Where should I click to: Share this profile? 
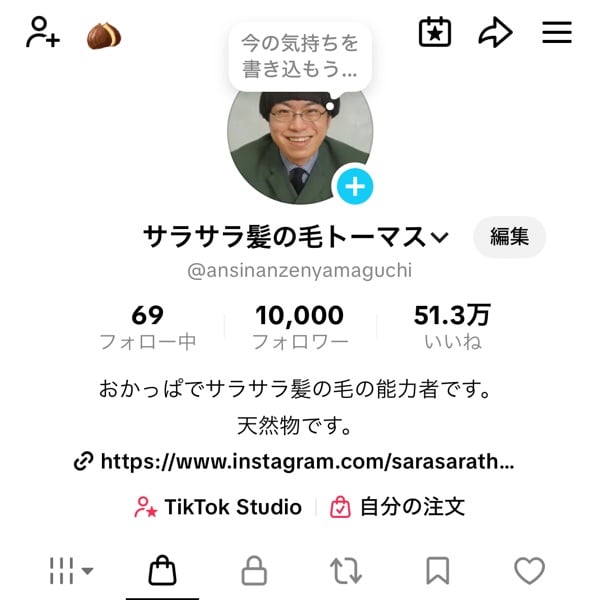point(495,33)
